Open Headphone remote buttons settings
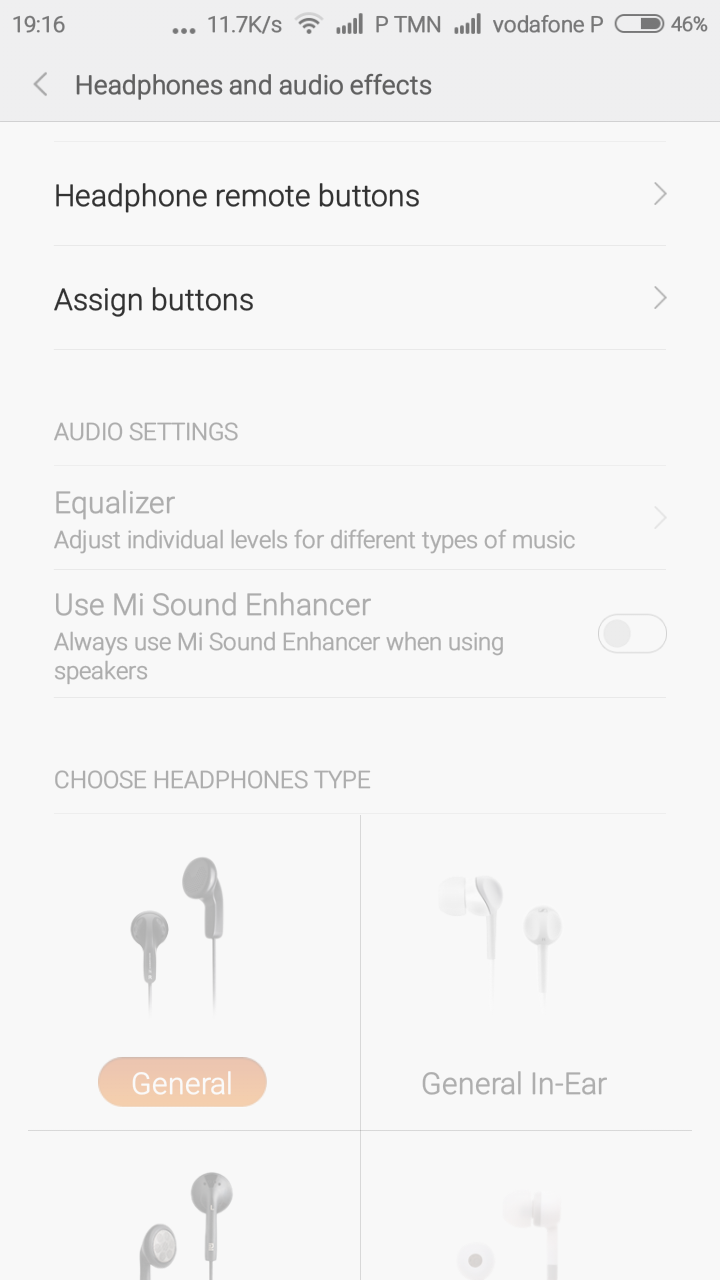Screen dimensions: 720x1280 (359, 196)
